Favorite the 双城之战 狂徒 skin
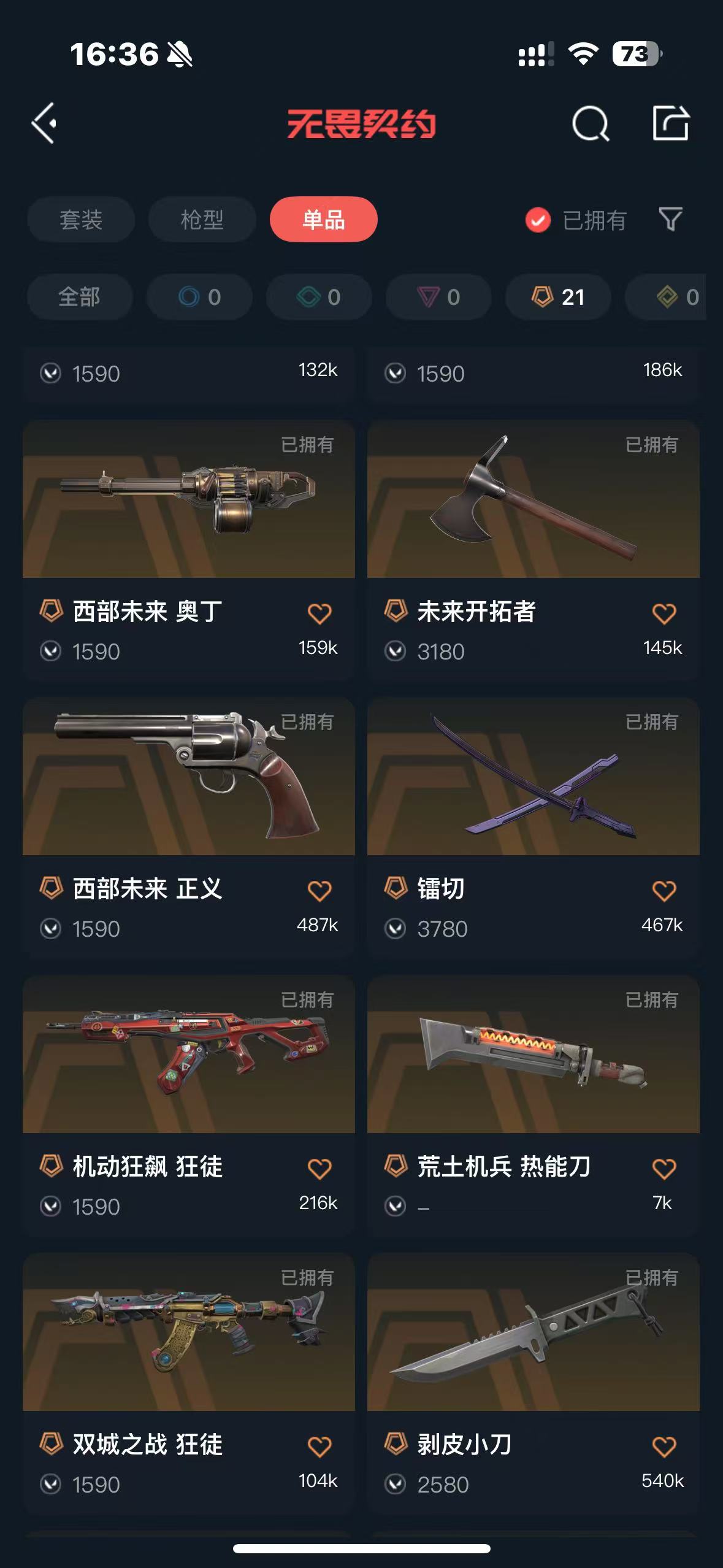The height and width of the screenshot is (1568, 723). click(x=319, y=1447)
